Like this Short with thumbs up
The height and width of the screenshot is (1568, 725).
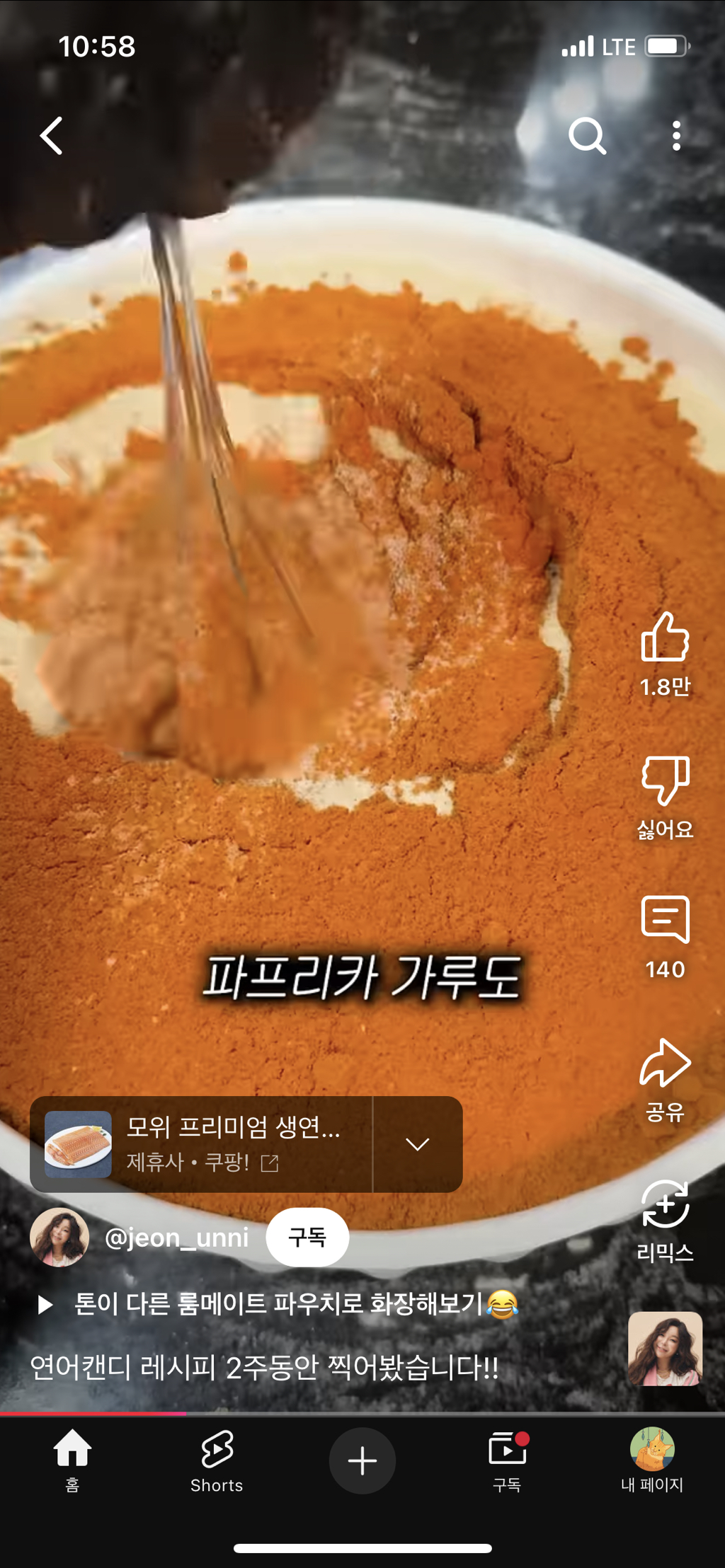pos(665,638)
